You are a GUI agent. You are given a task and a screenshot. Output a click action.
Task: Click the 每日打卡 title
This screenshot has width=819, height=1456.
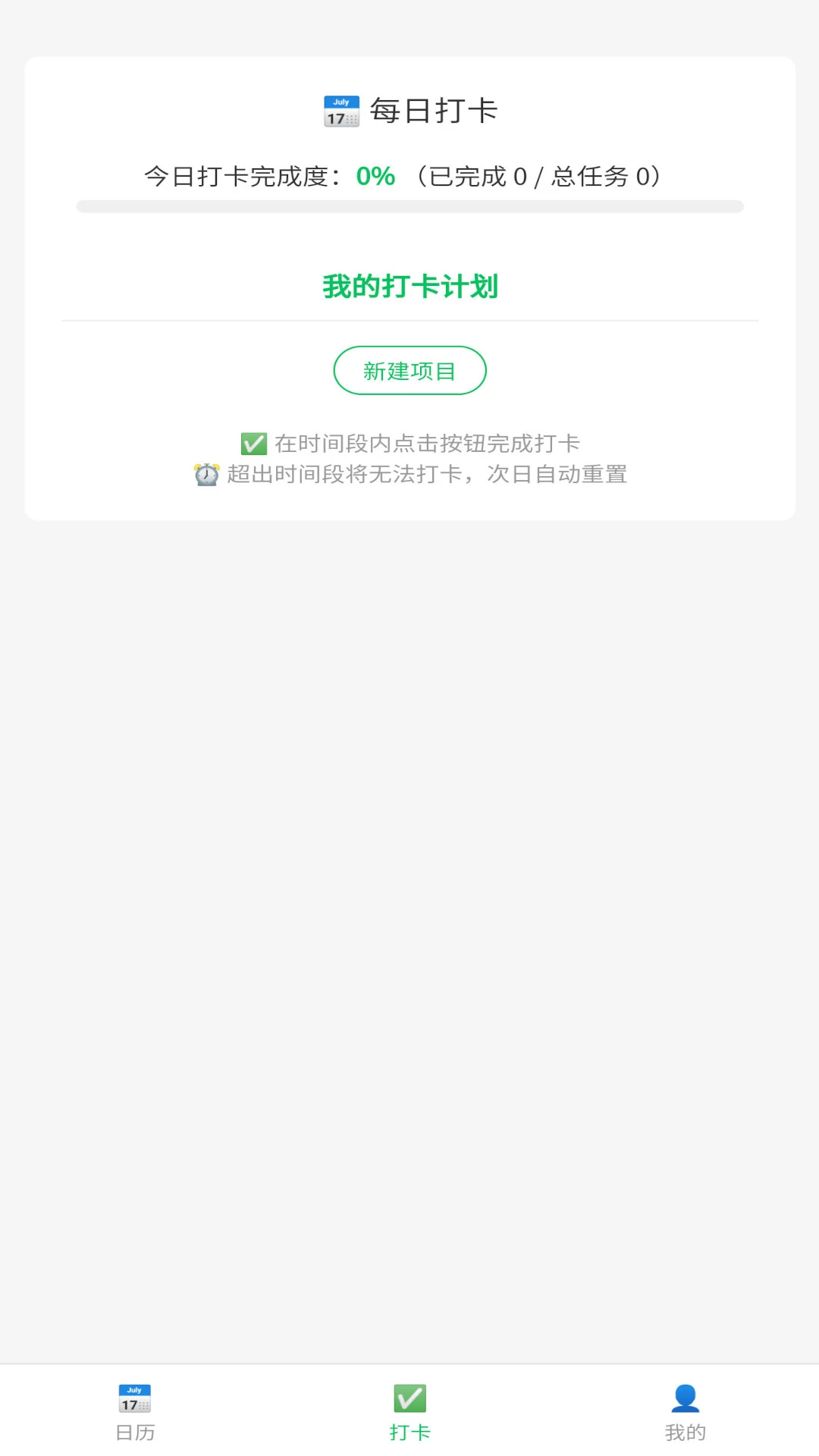433,109
